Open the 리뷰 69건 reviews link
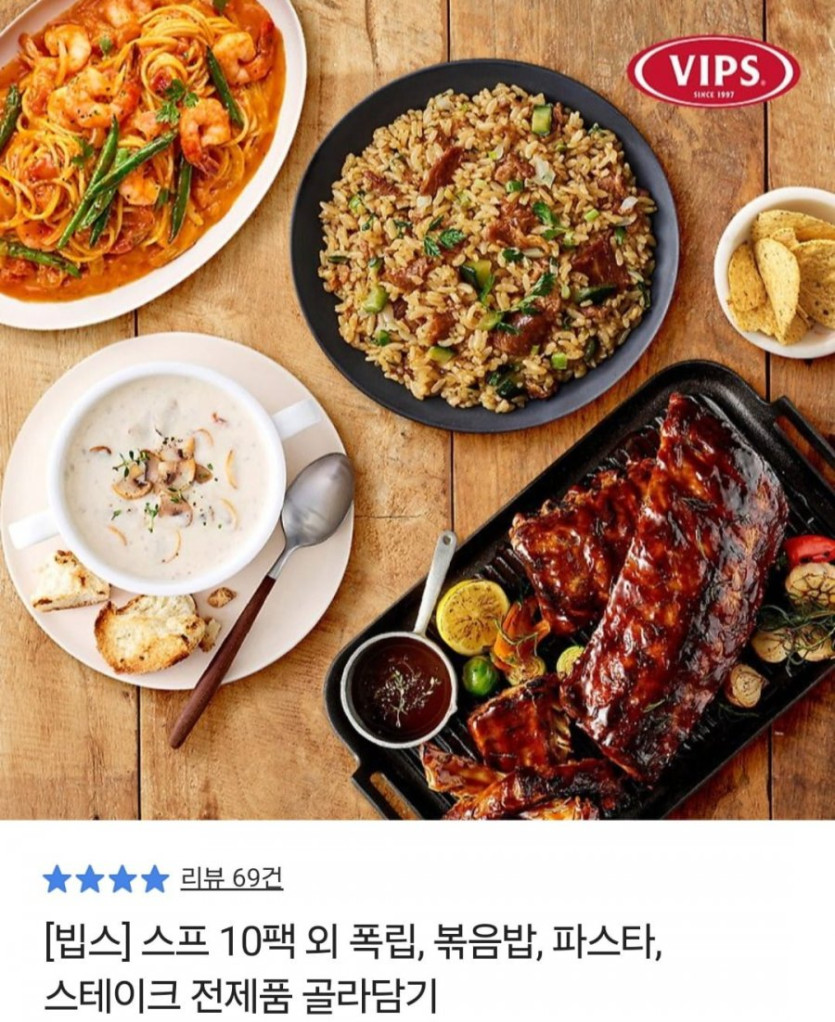Viewport: 835px width, 1022px height. pyautogui.click(x=231, y=879)
